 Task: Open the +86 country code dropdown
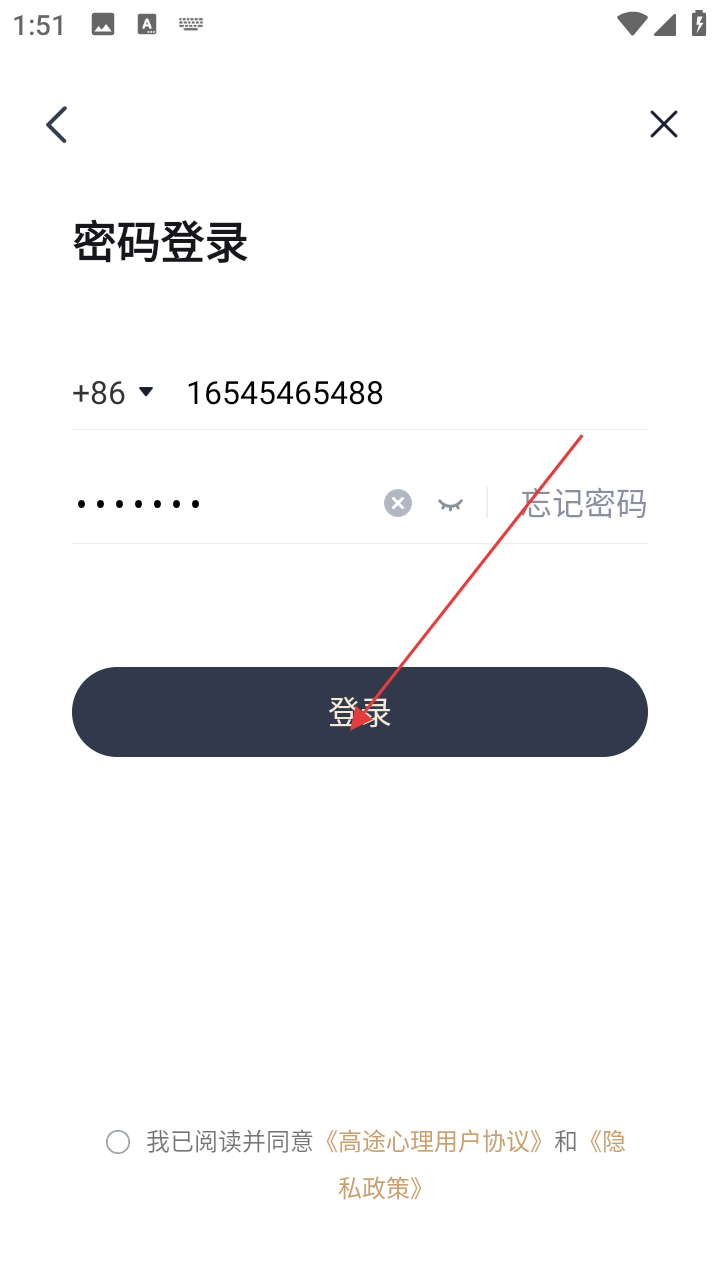click(113, 393)
